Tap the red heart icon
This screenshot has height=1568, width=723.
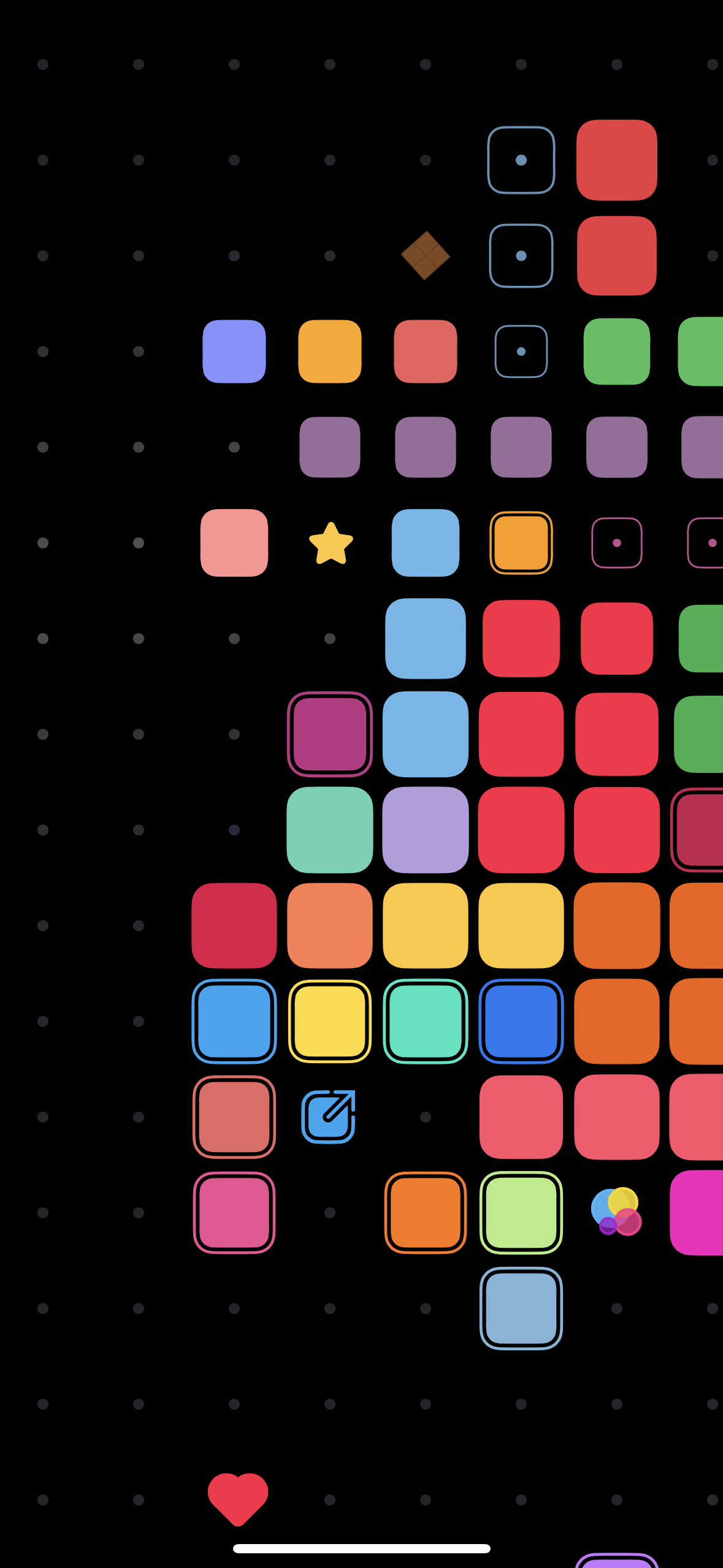238,1499
